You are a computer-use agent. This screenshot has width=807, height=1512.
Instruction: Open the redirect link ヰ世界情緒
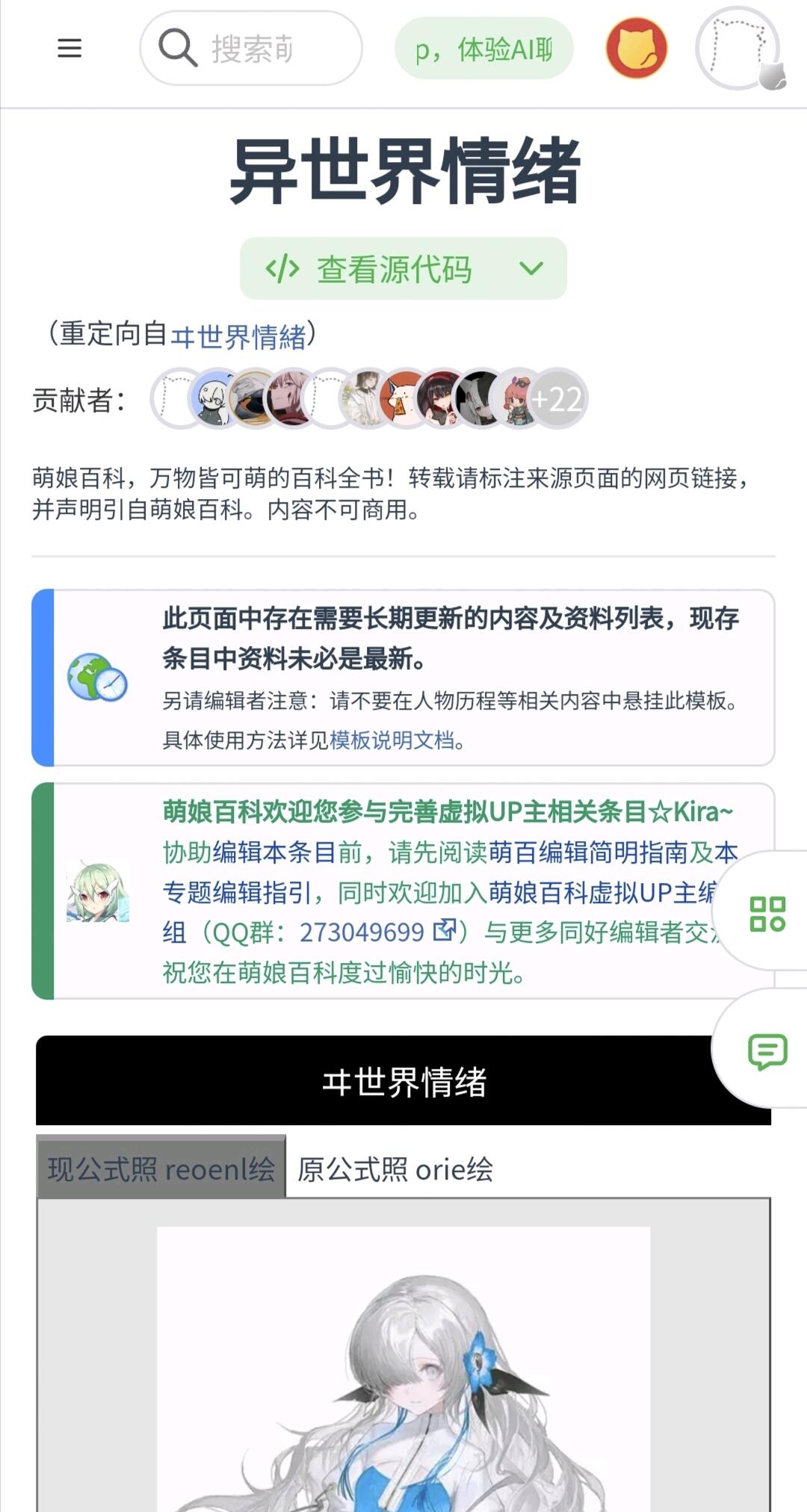238,336
